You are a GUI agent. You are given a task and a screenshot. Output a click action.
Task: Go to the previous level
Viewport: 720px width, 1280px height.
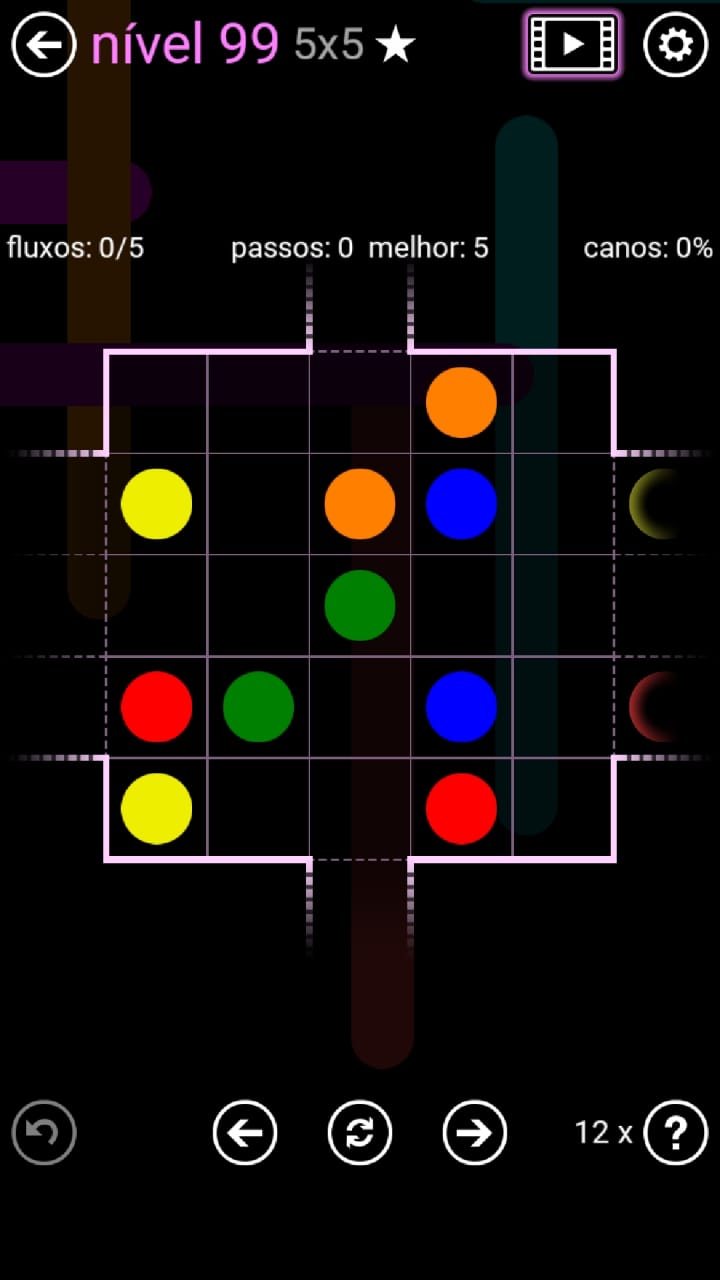245,1133
